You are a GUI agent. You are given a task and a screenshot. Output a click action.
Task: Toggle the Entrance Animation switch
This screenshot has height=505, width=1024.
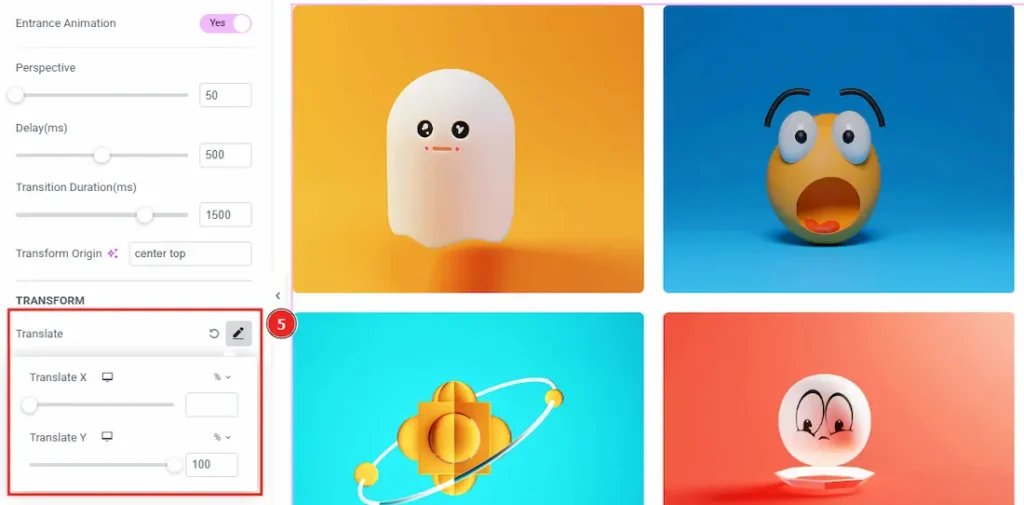click(225, 23)
